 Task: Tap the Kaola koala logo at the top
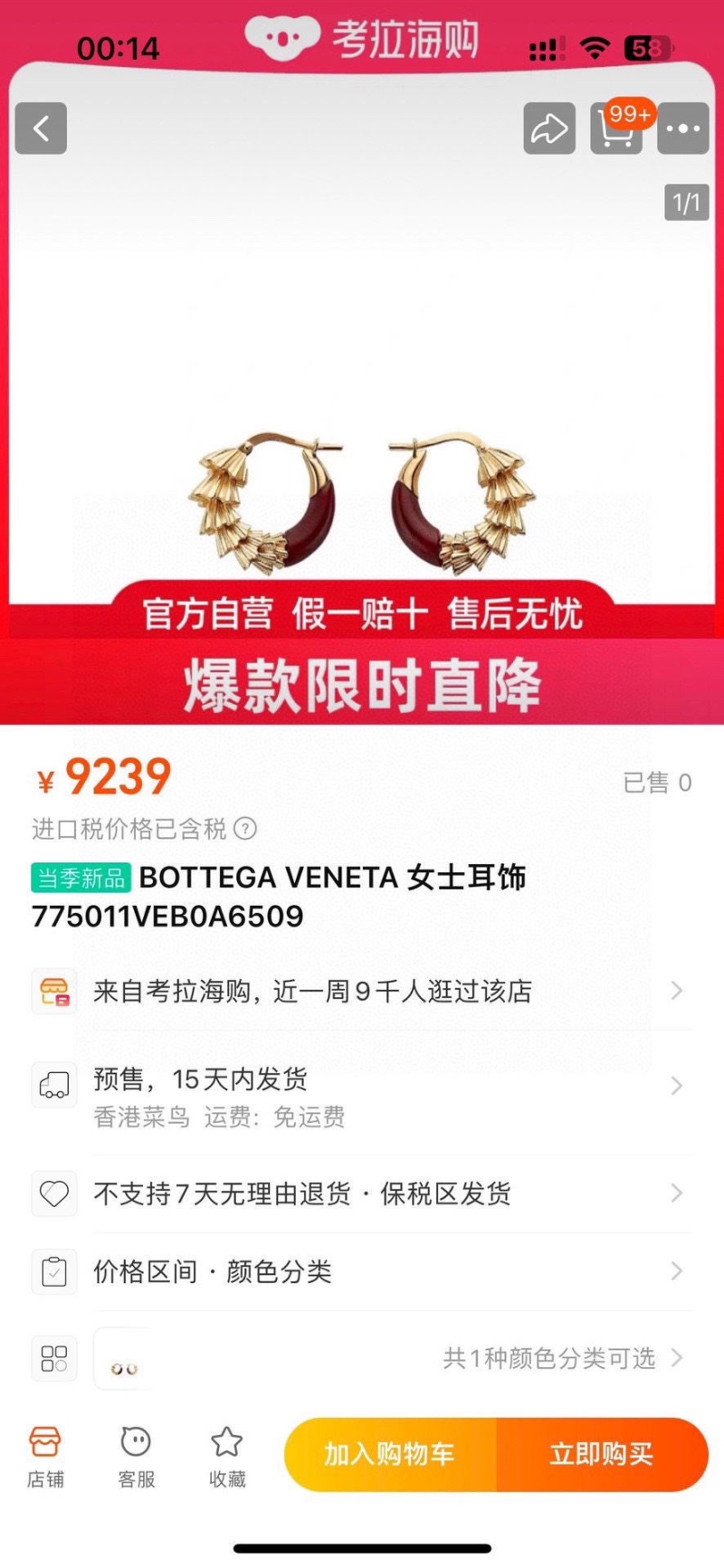(281, 36)
